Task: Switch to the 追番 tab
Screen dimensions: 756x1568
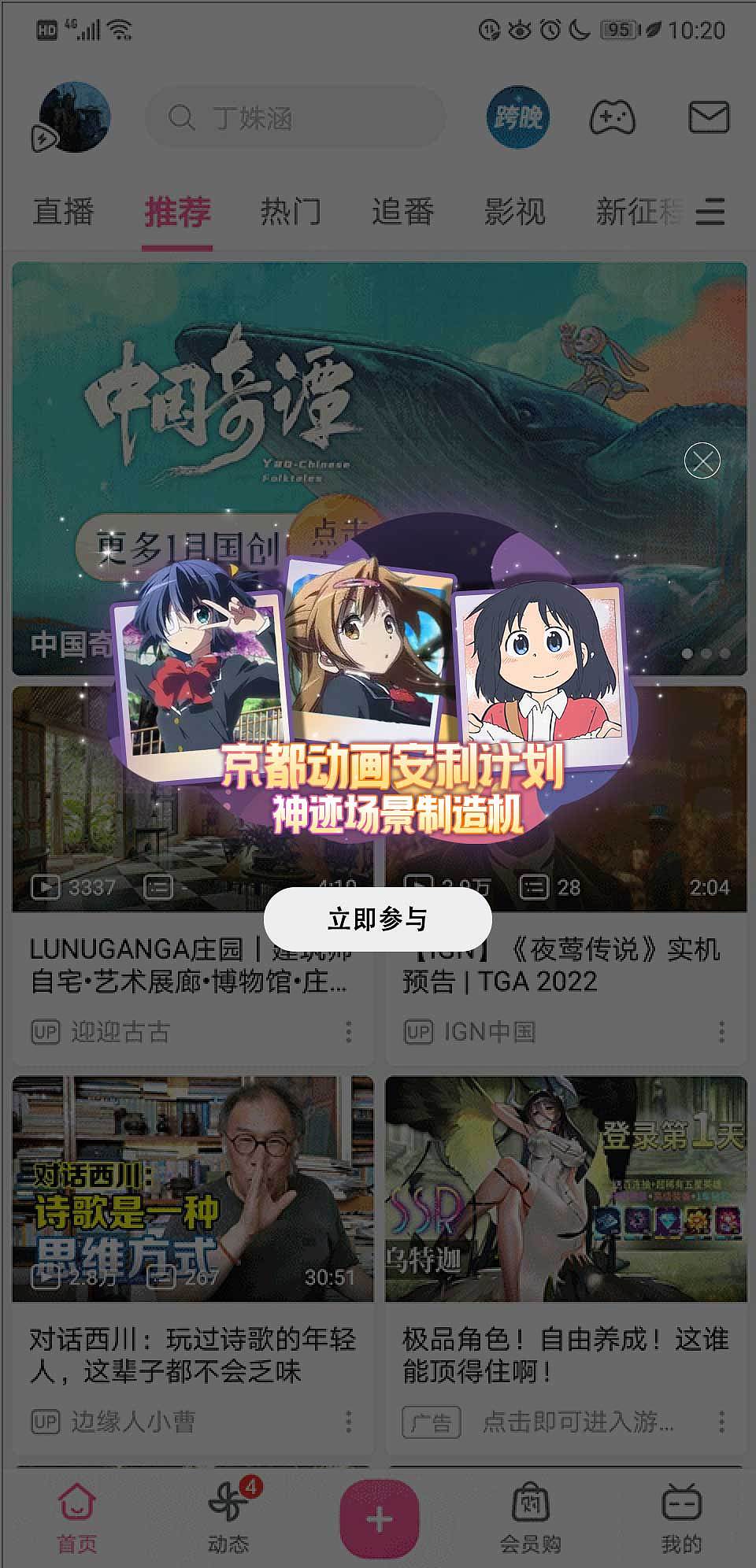Action: point(403,211)
